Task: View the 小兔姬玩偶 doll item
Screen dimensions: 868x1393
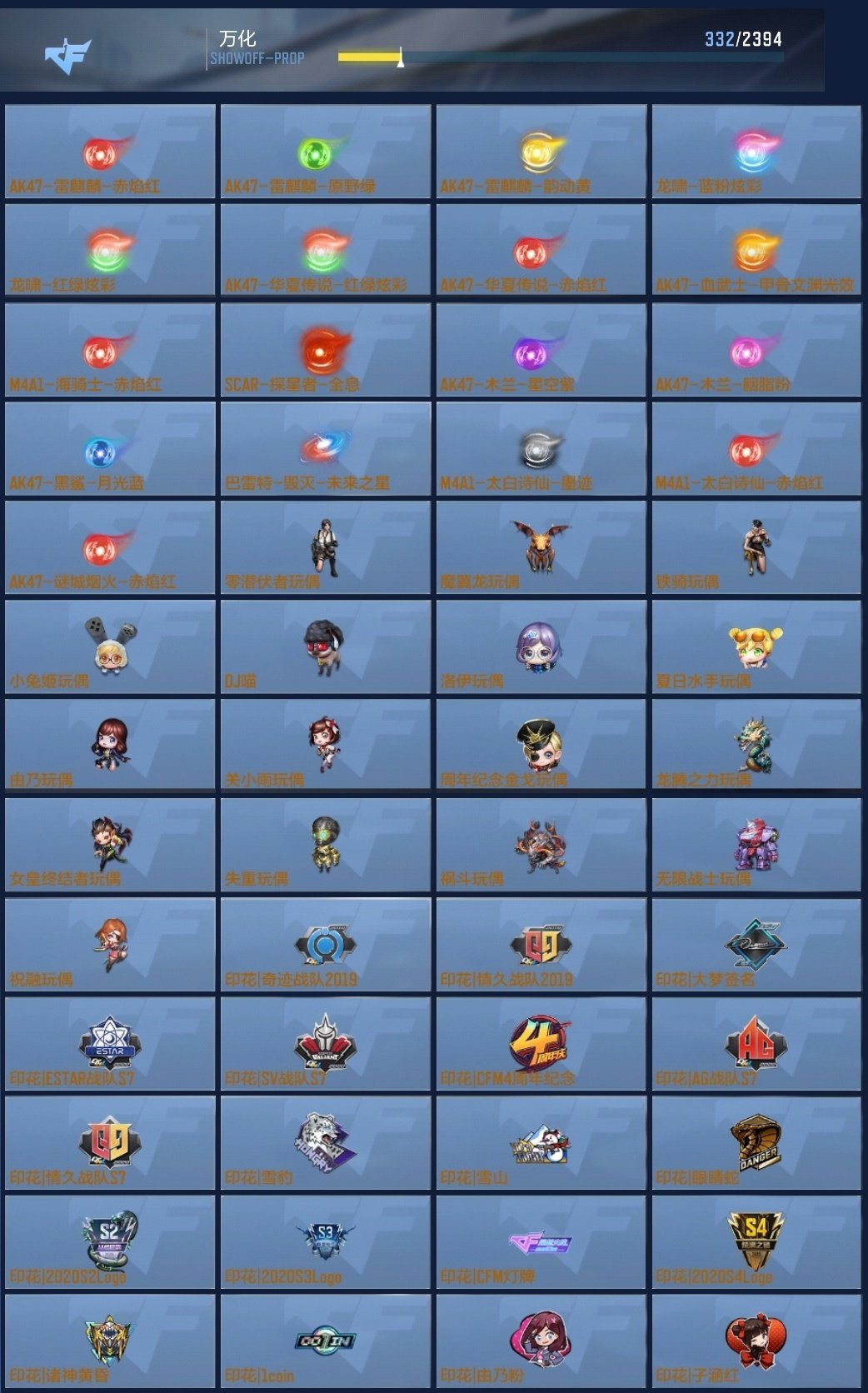Action: tap(110, 647)
